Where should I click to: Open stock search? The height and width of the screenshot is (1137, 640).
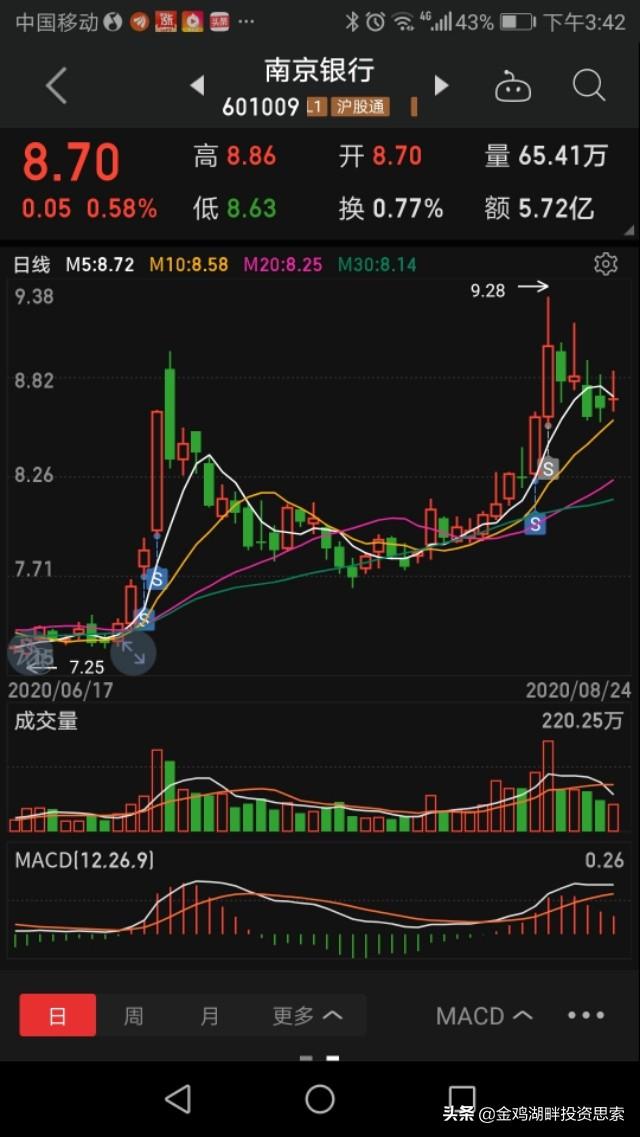click(589, 86)
